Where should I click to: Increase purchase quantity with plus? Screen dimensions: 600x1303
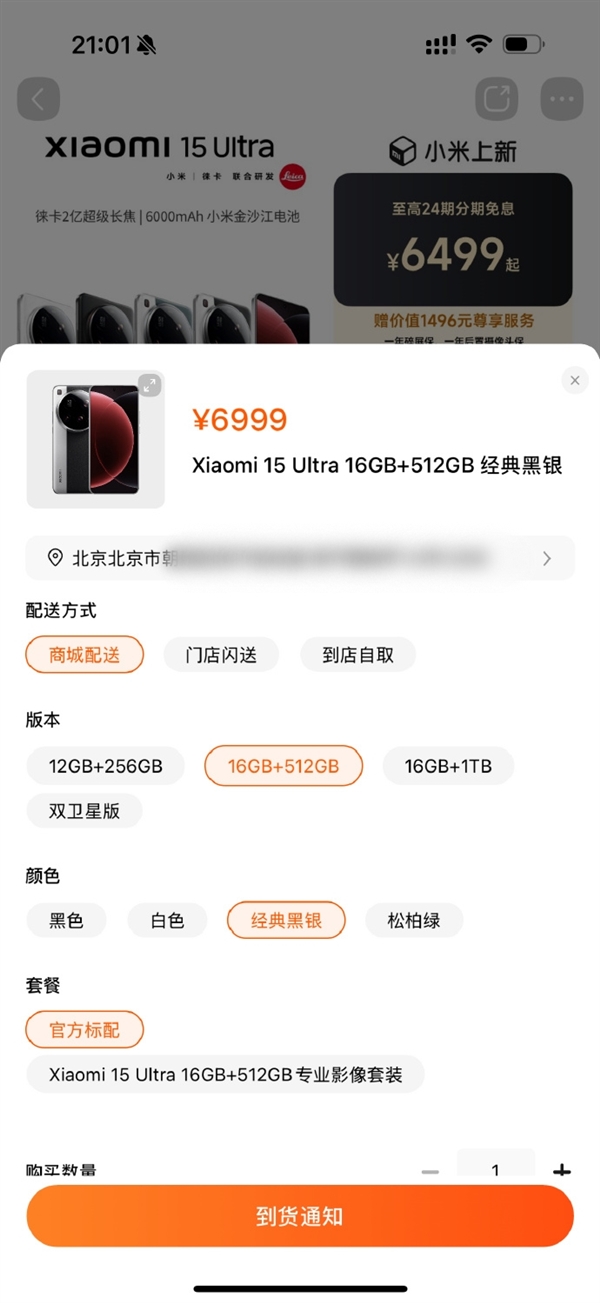pos(562,1170)
